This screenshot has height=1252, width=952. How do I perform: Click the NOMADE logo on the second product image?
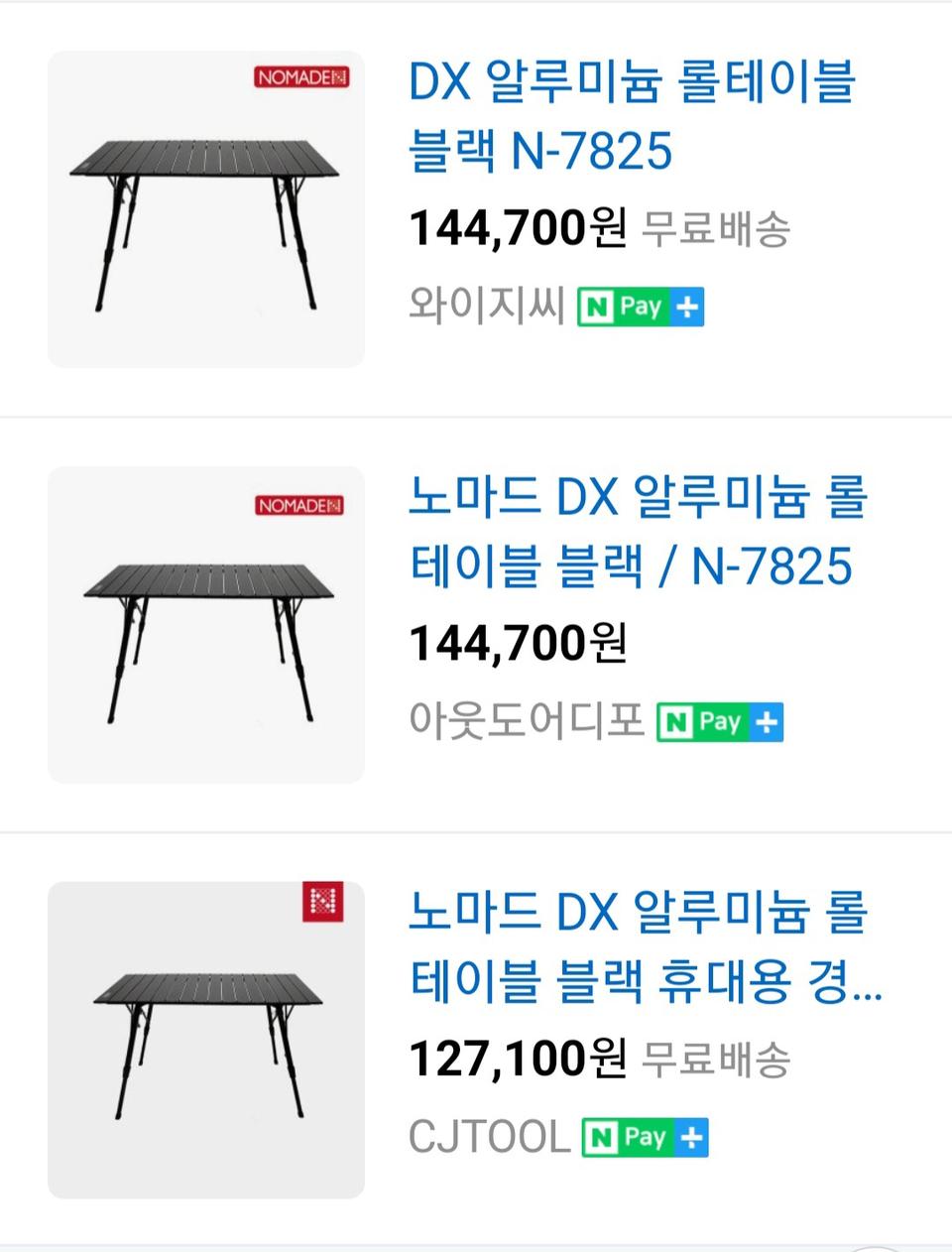pyautogui.click(x=297, y=505)
